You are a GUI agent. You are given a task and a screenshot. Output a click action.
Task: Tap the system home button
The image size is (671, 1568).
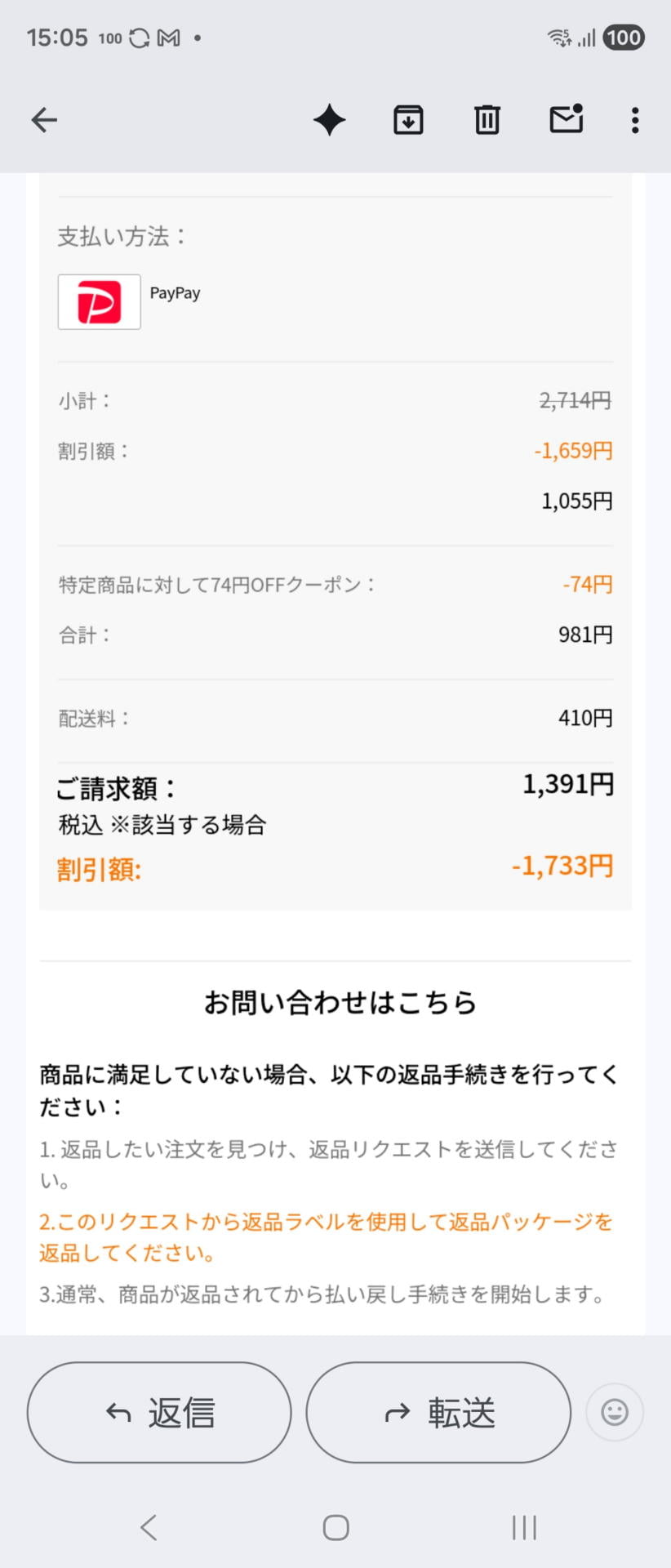[335, 1527]
